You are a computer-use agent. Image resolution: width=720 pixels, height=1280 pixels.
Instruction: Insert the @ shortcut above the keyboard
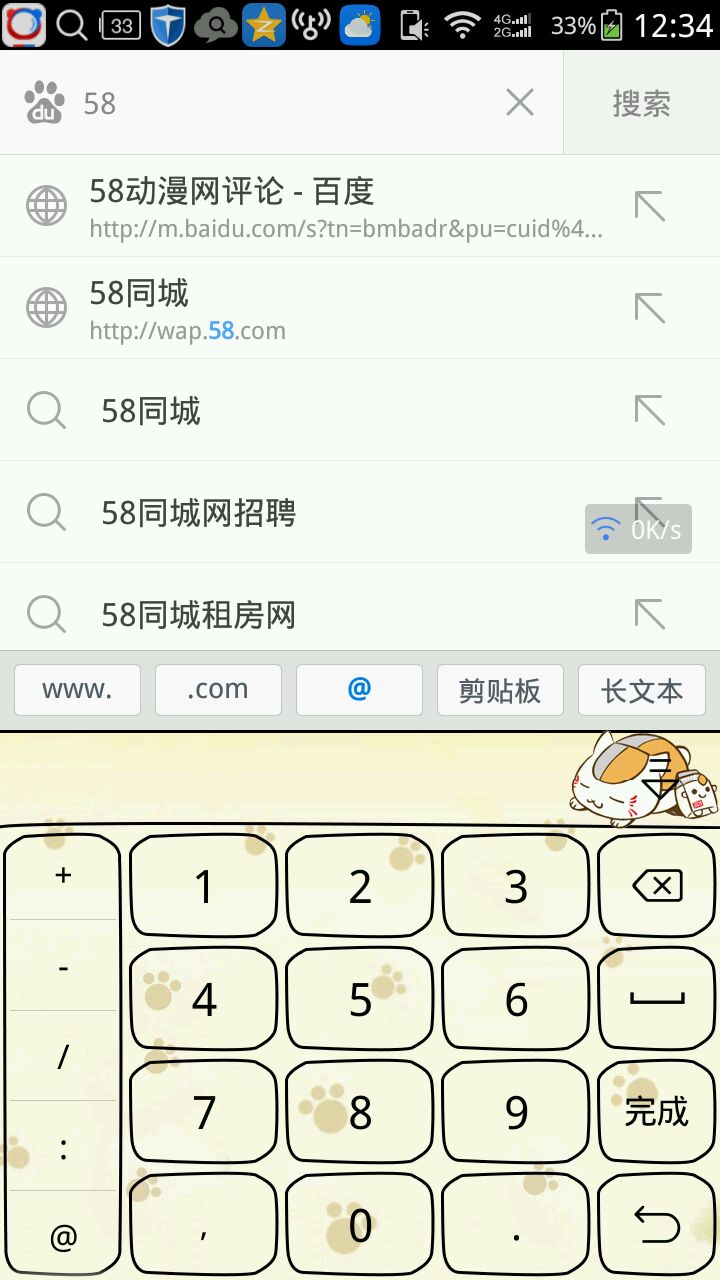pos(359,690)
